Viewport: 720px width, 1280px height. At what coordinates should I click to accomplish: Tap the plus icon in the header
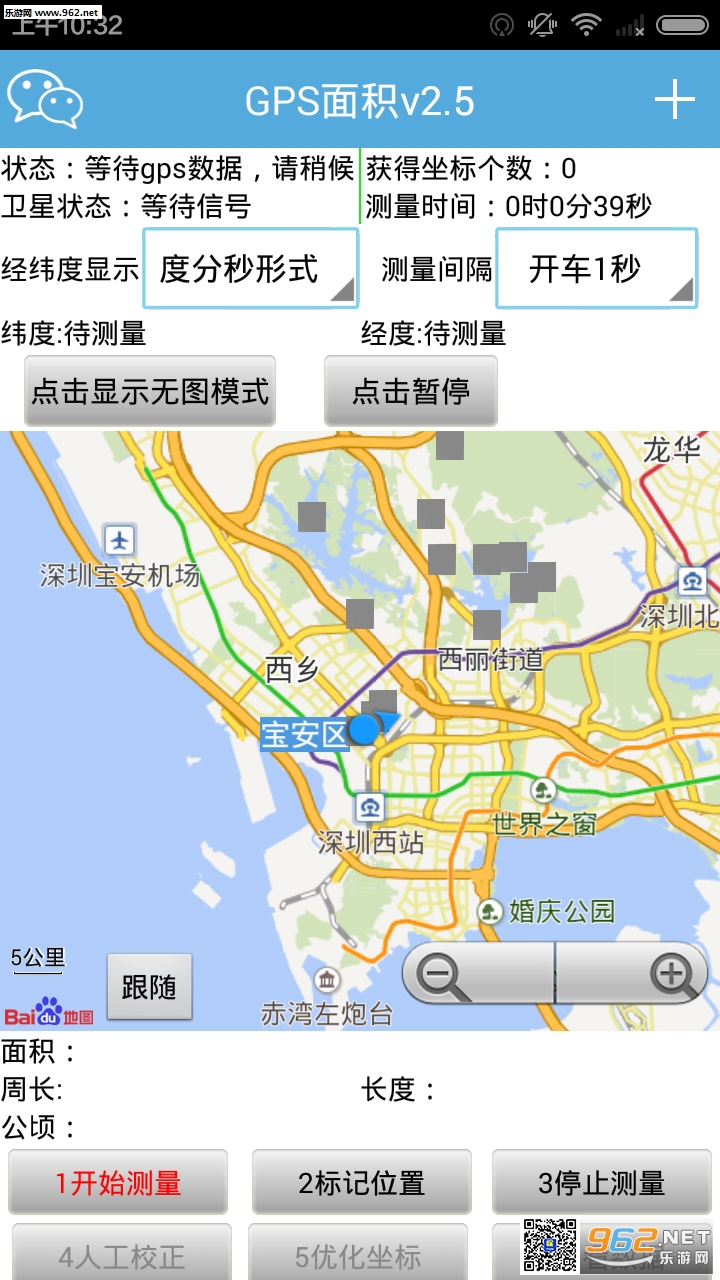[675, 100]
